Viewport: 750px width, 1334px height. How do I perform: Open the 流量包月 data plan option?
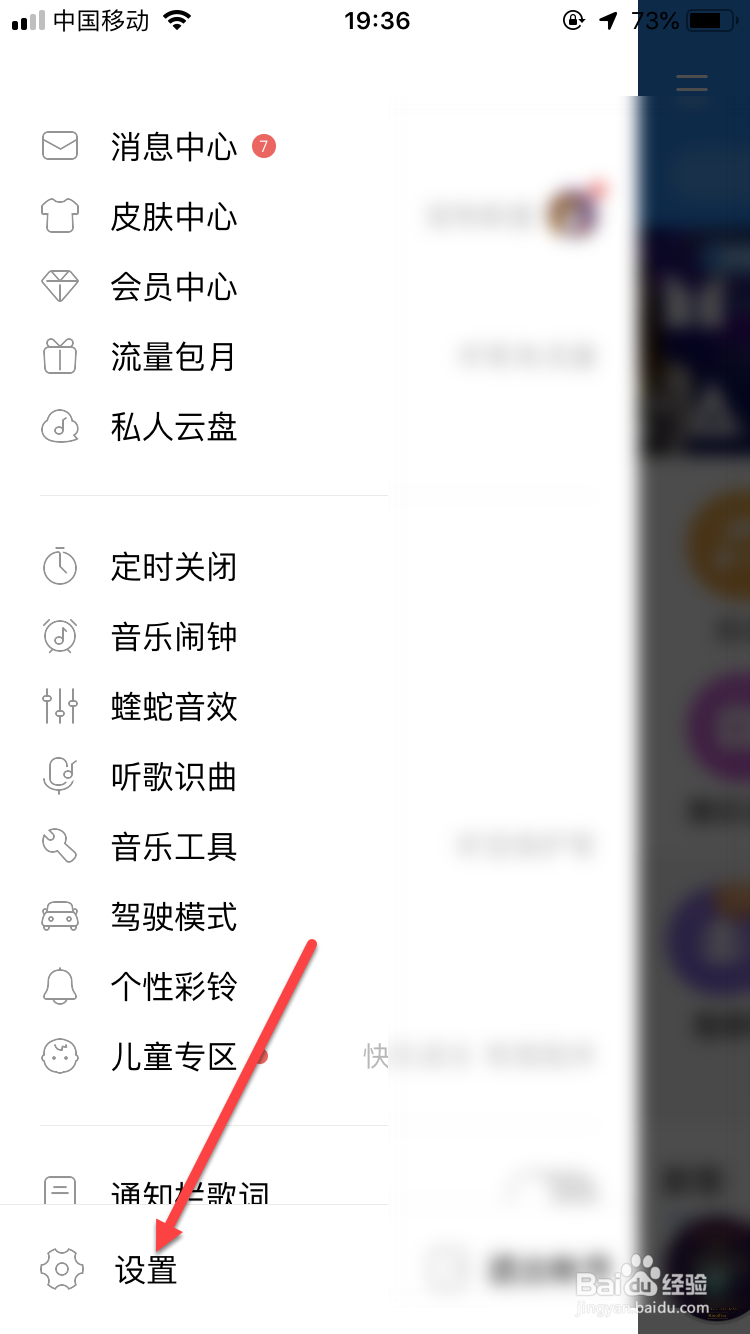coord(173,356)
